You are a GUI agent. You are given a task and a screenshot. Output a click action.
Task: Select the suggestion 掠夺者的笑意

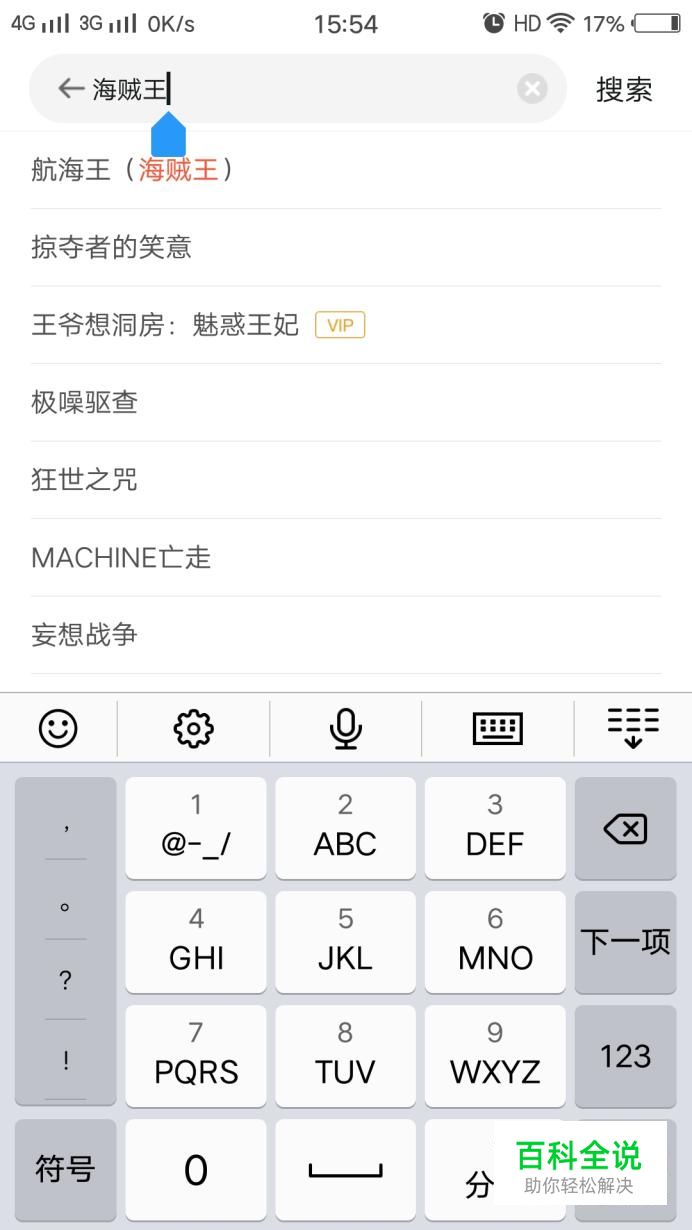[112, 247]
